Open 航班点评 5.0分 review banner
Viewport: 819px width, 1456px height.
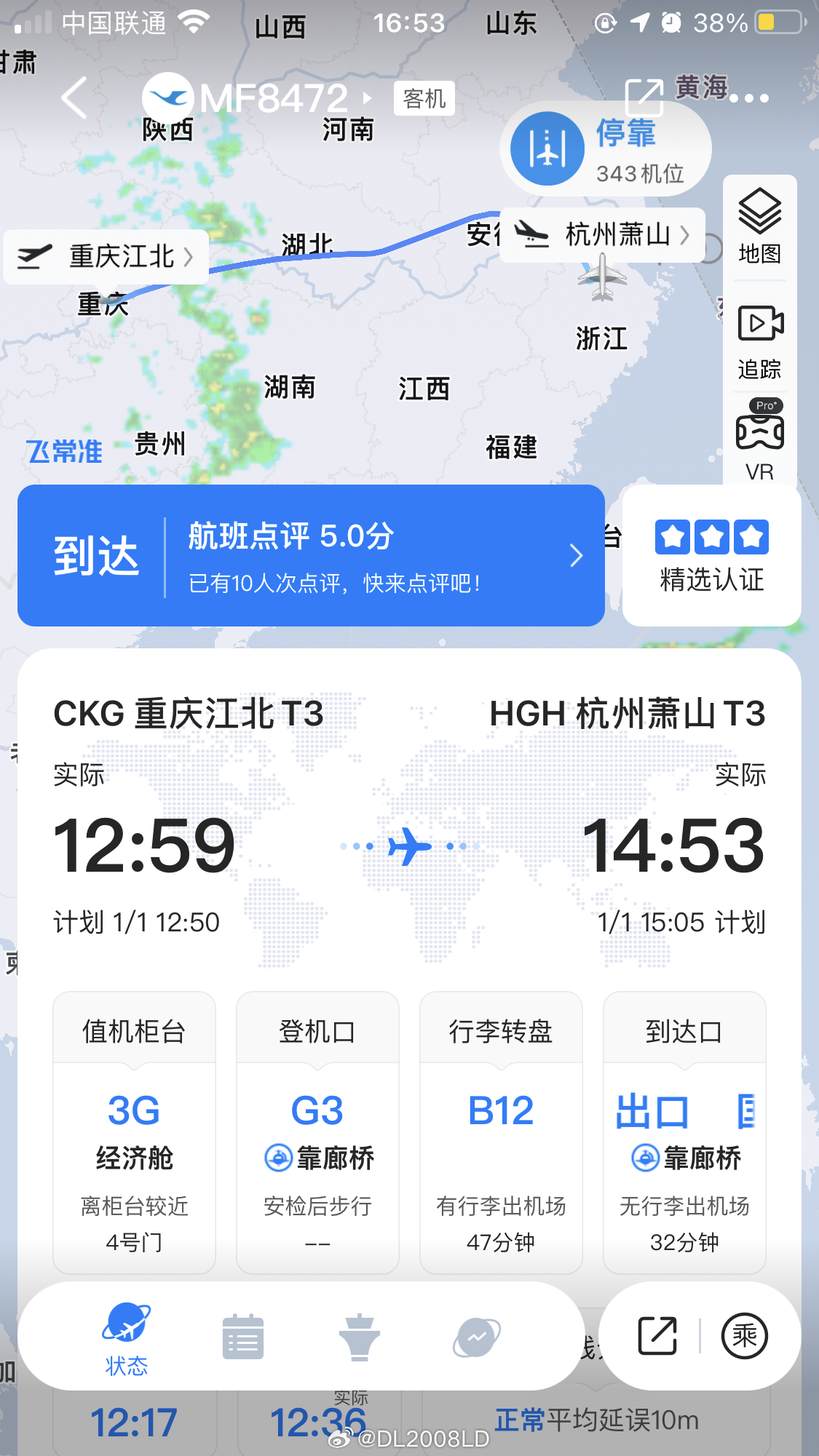tap(311, 556)
